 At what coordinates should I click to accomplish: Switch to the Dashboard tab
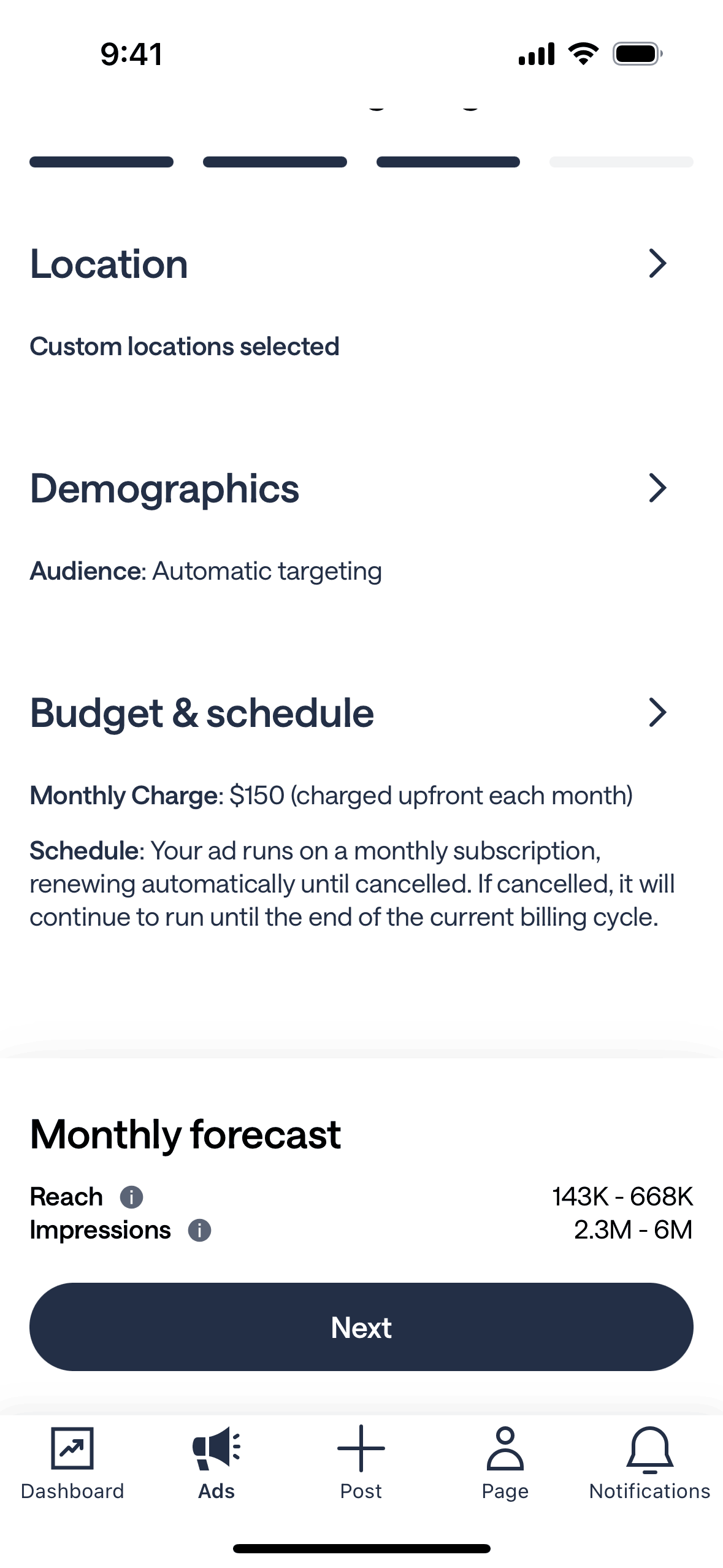click(72, 1463)
